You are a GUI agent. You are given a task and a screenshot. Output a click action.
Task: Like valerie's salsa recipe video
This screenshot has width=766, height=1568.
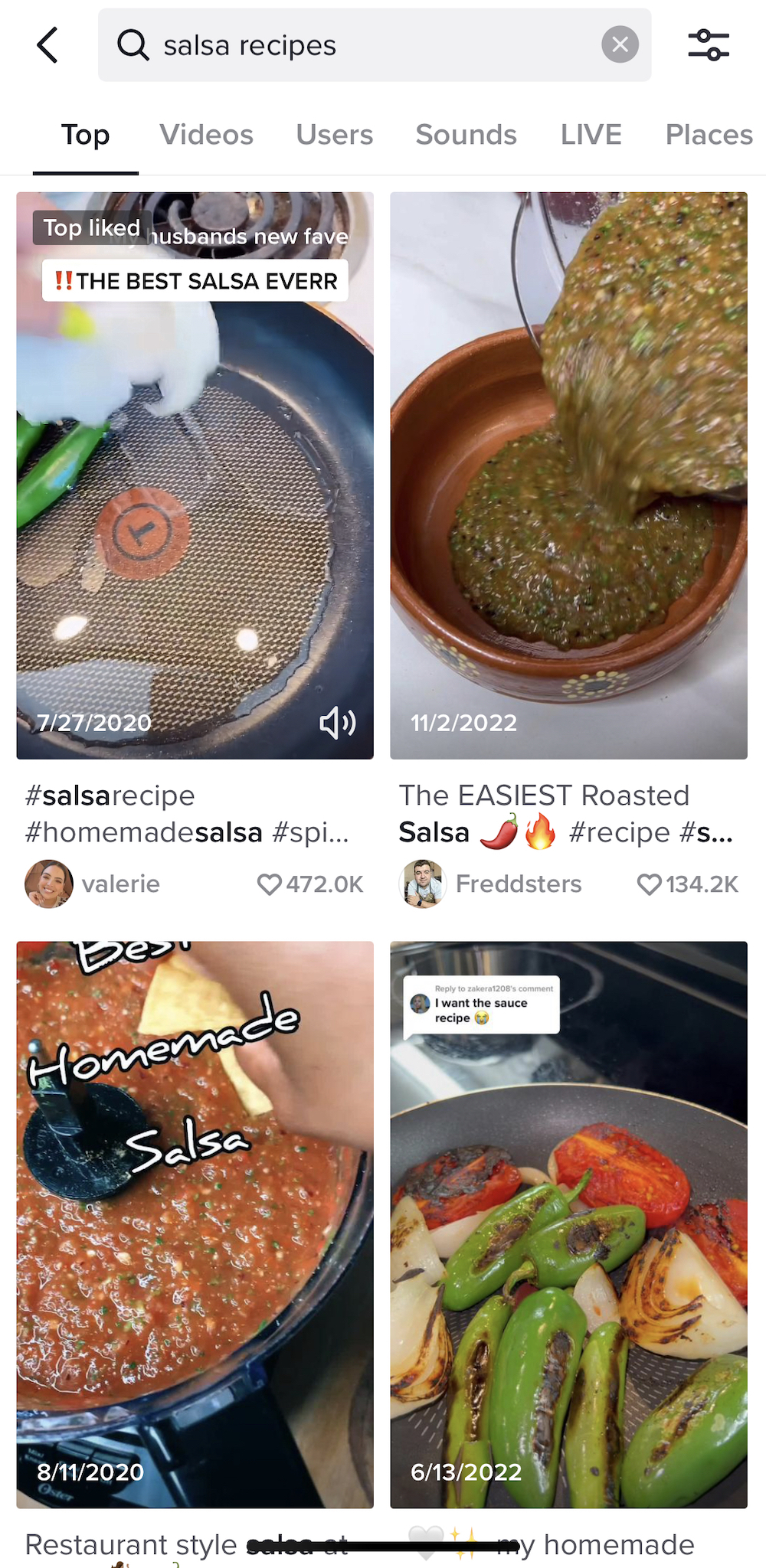270,884
